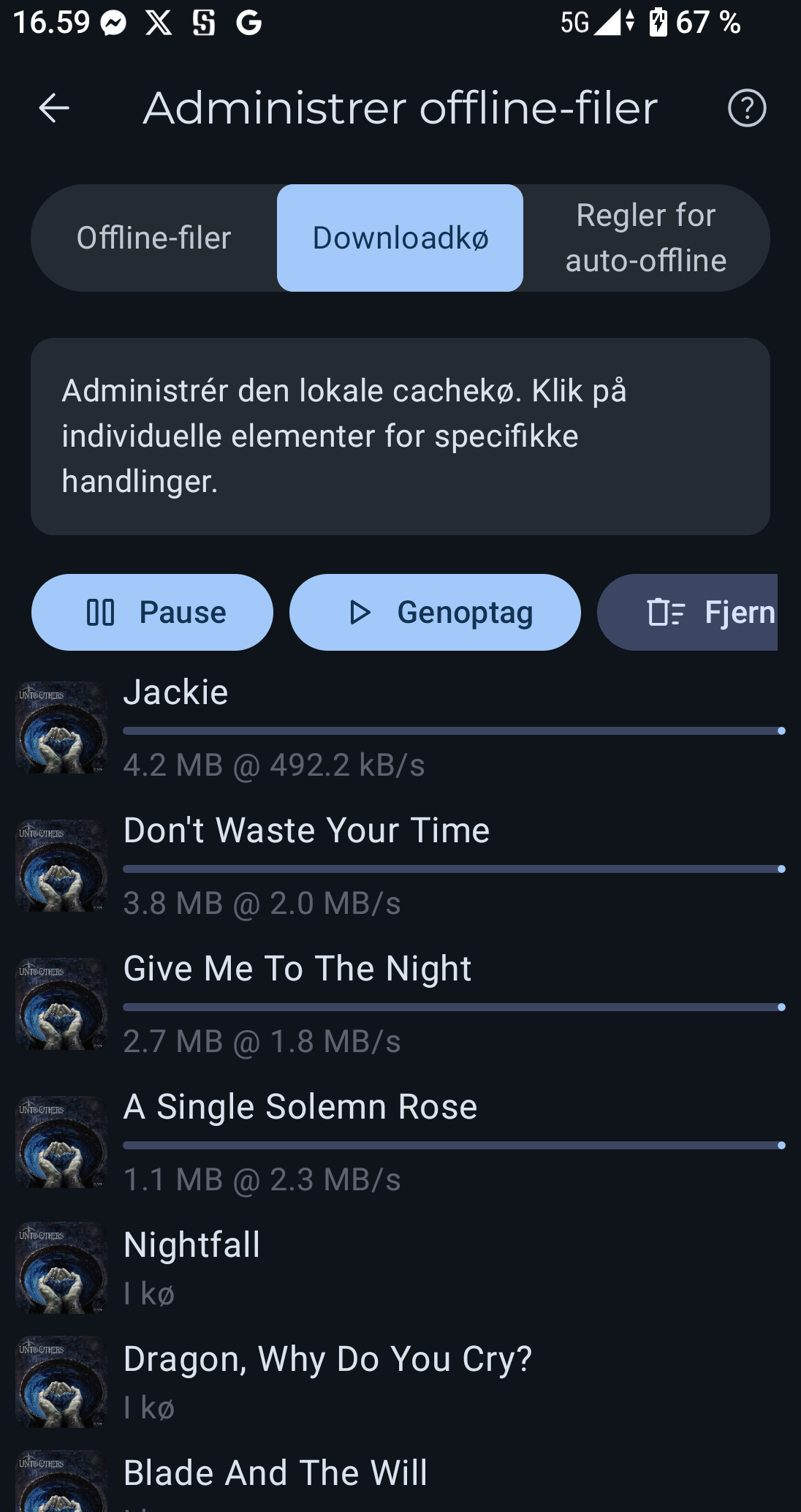Go back using the arrow icon
The height and width of the screenshot is (1512, 801).
[54, 108]
